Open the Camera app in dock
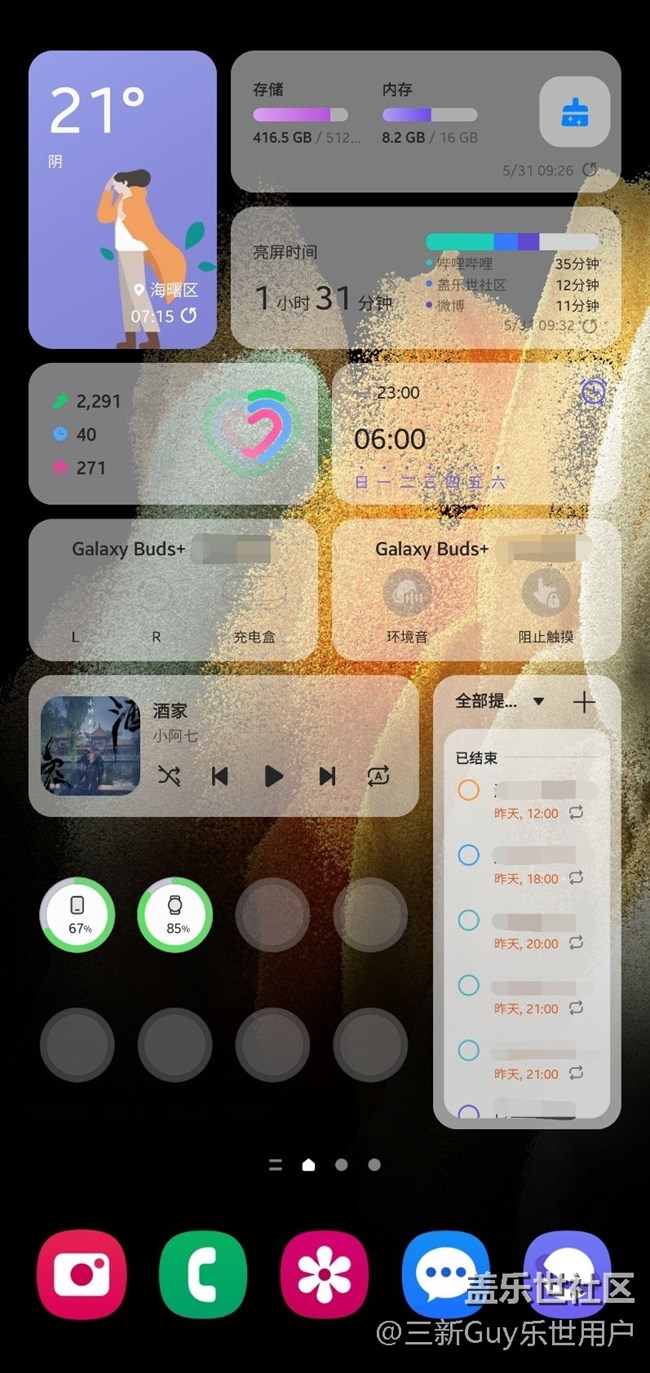This screenshot has height=1373, width=650. pyautogui.click(x=82, y=1274)
